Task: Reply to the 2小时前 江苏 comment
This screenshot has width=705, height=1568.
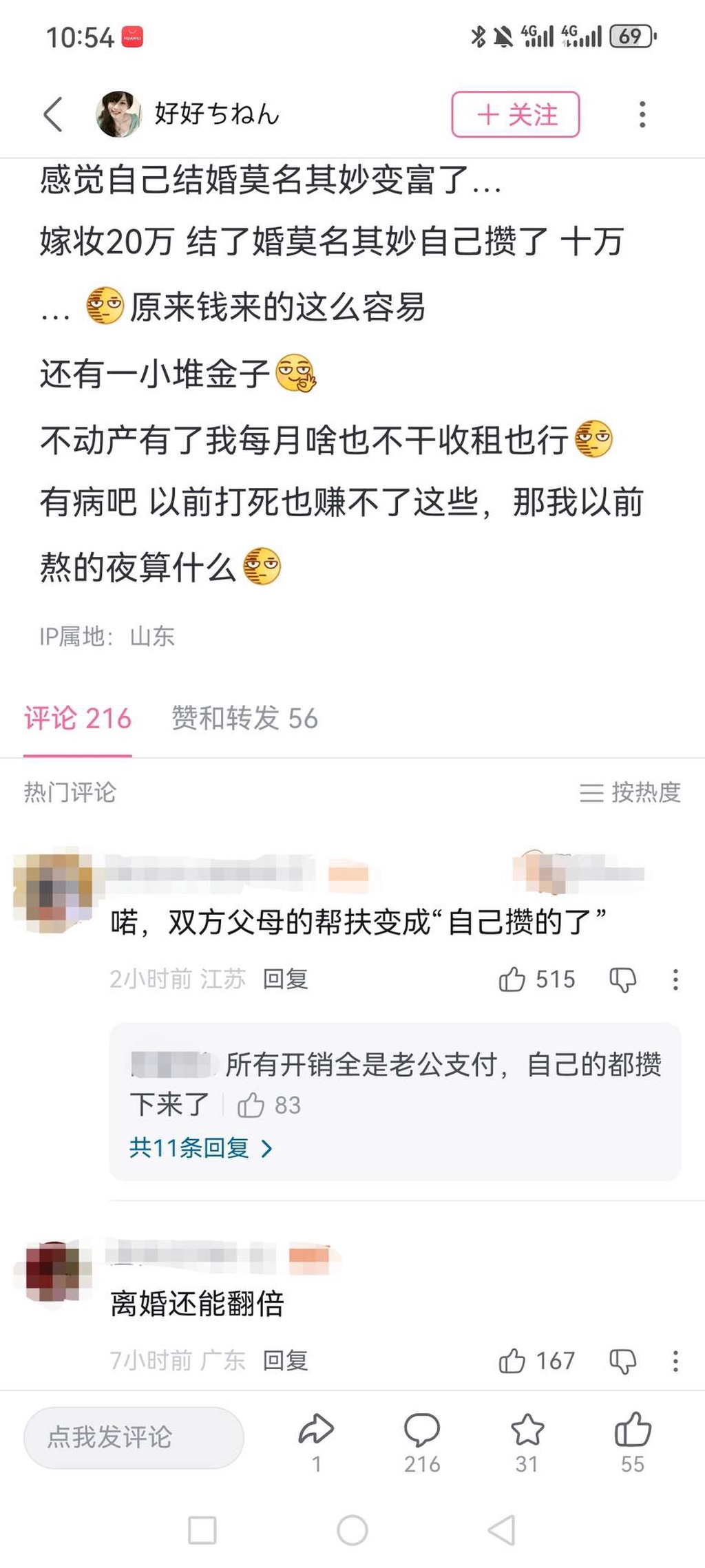Action: (285, 979)
